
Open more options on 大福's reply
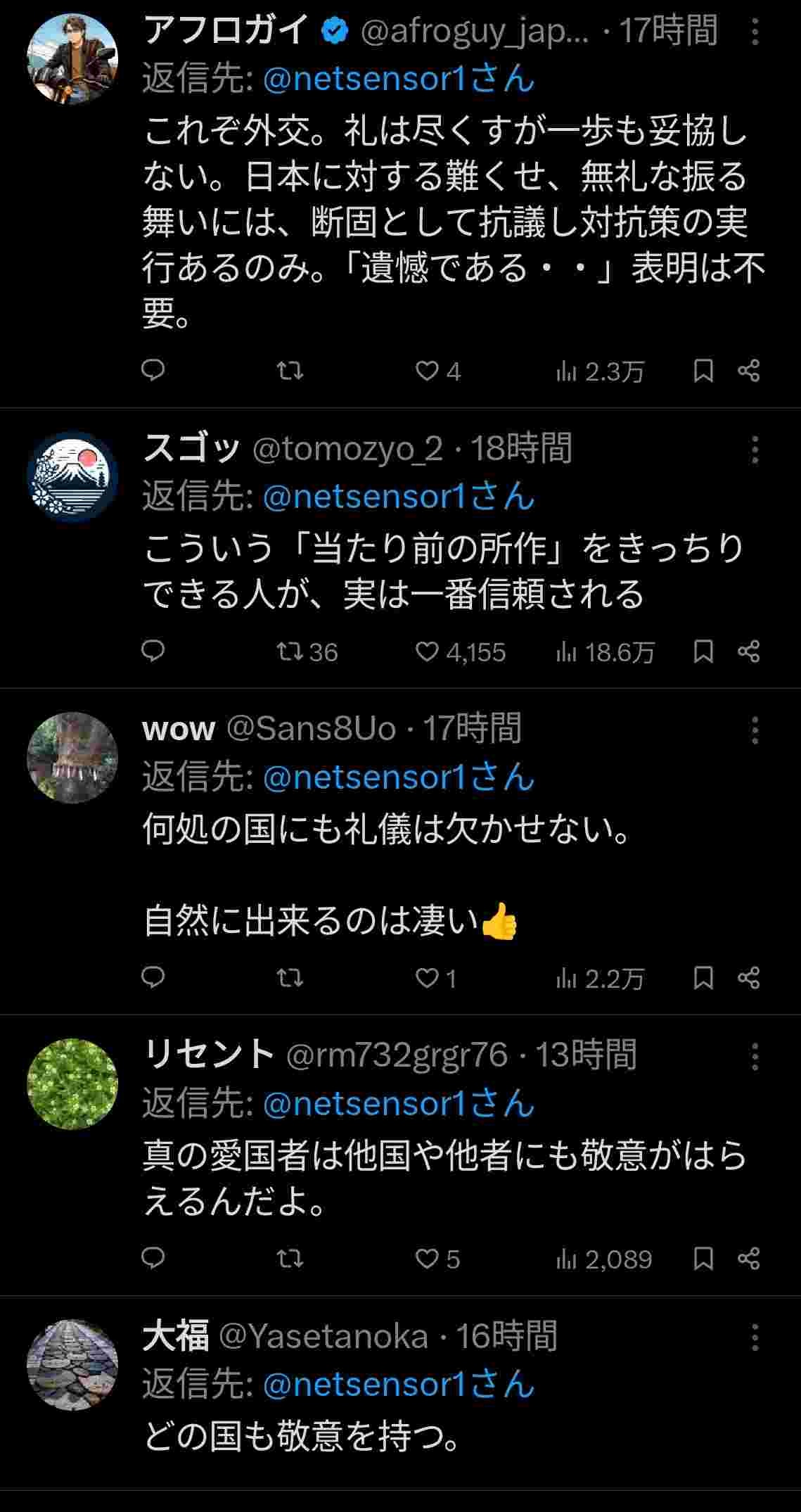point(755,1337)
